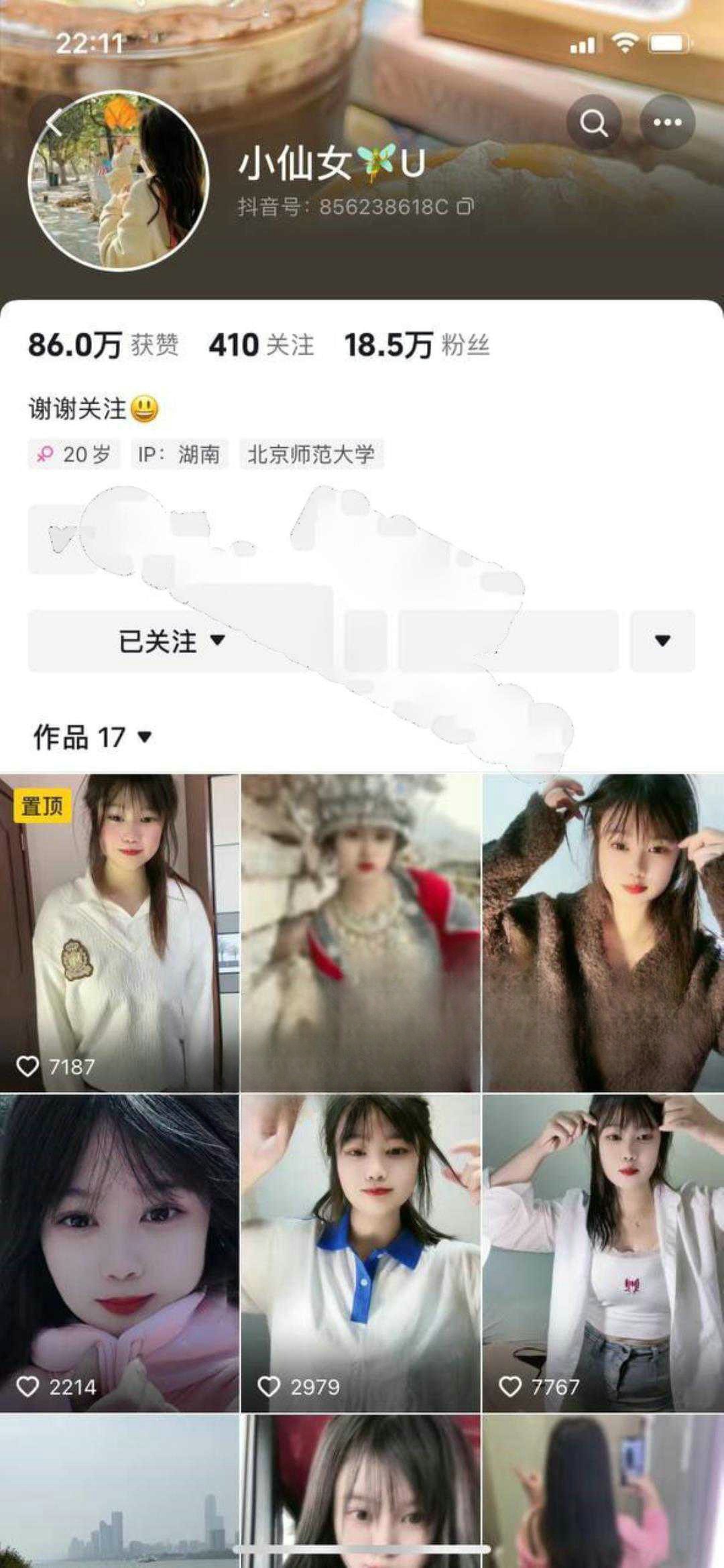The height and width of the screenshot is (1568, 724).
Task: Open the city skyline video
Action: (x=119, y=1492)
